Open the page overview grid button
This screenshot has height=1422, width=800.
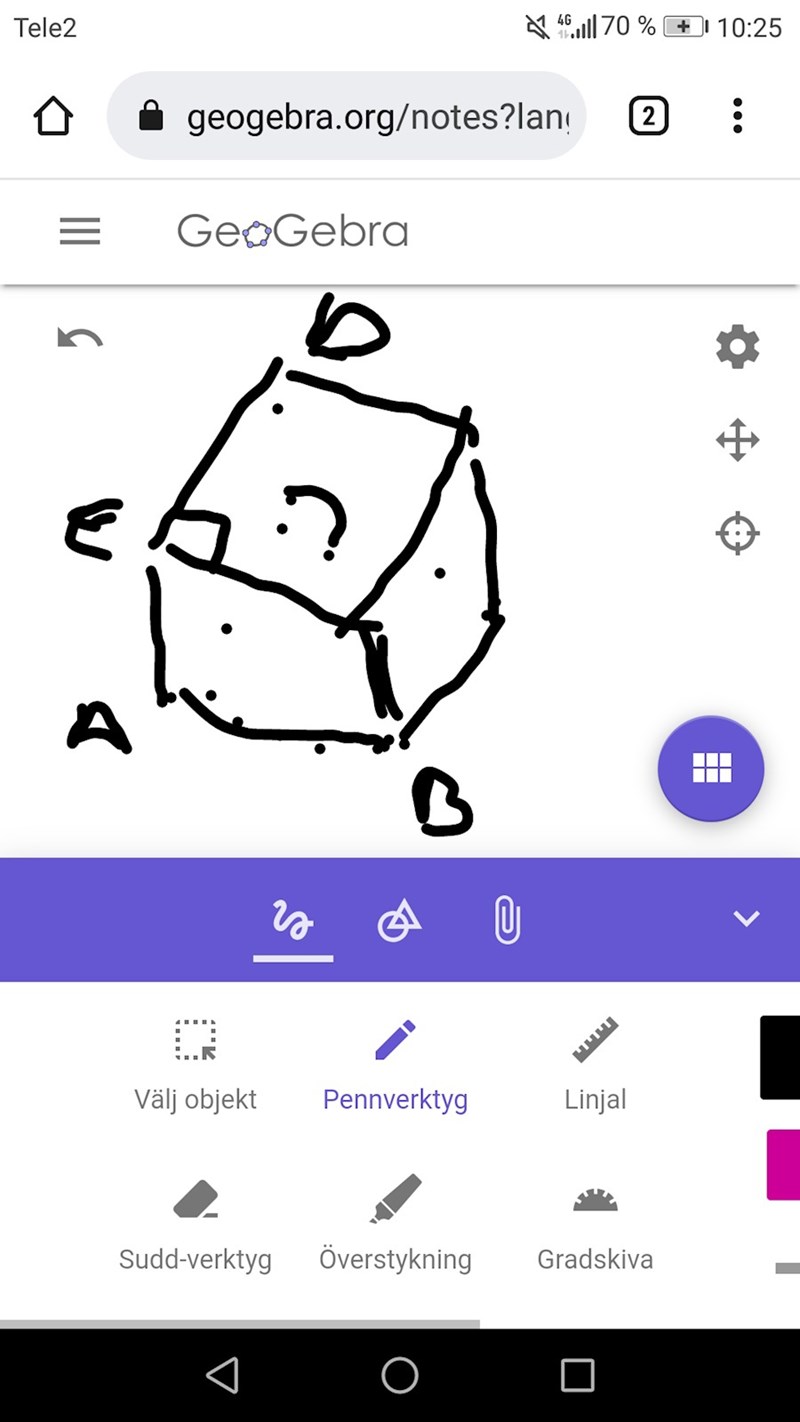click(x=711, y=768)
